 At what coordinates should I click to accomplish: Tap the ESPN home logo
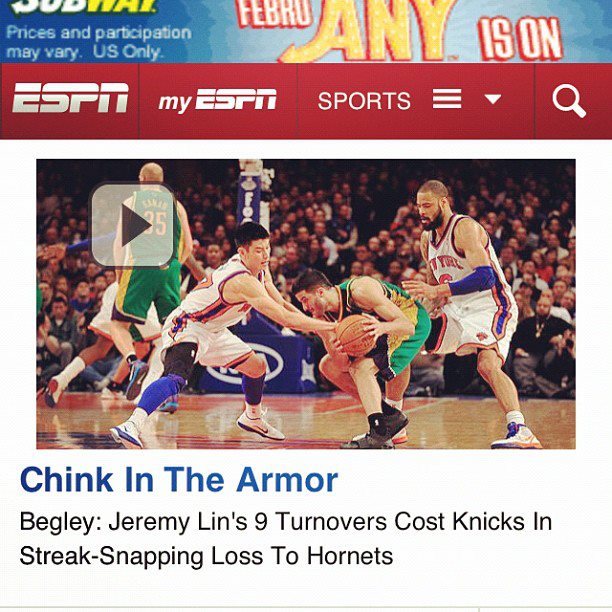point(70,99)
